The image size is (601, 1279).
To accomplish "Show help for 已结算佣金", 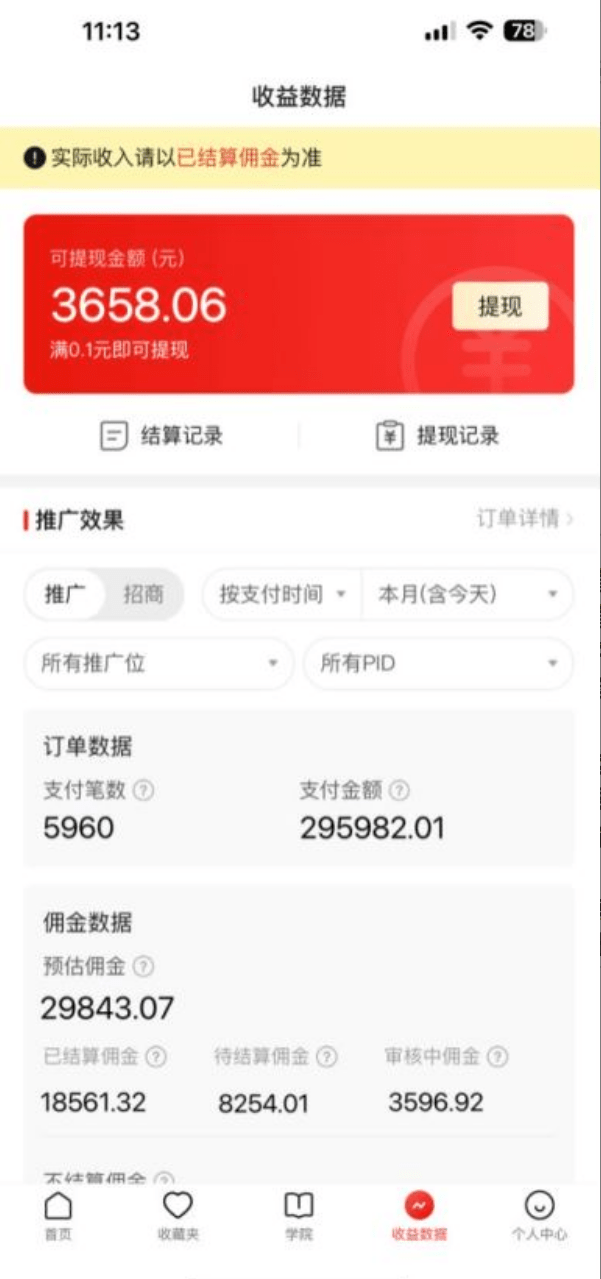I will click(156, 1056).
